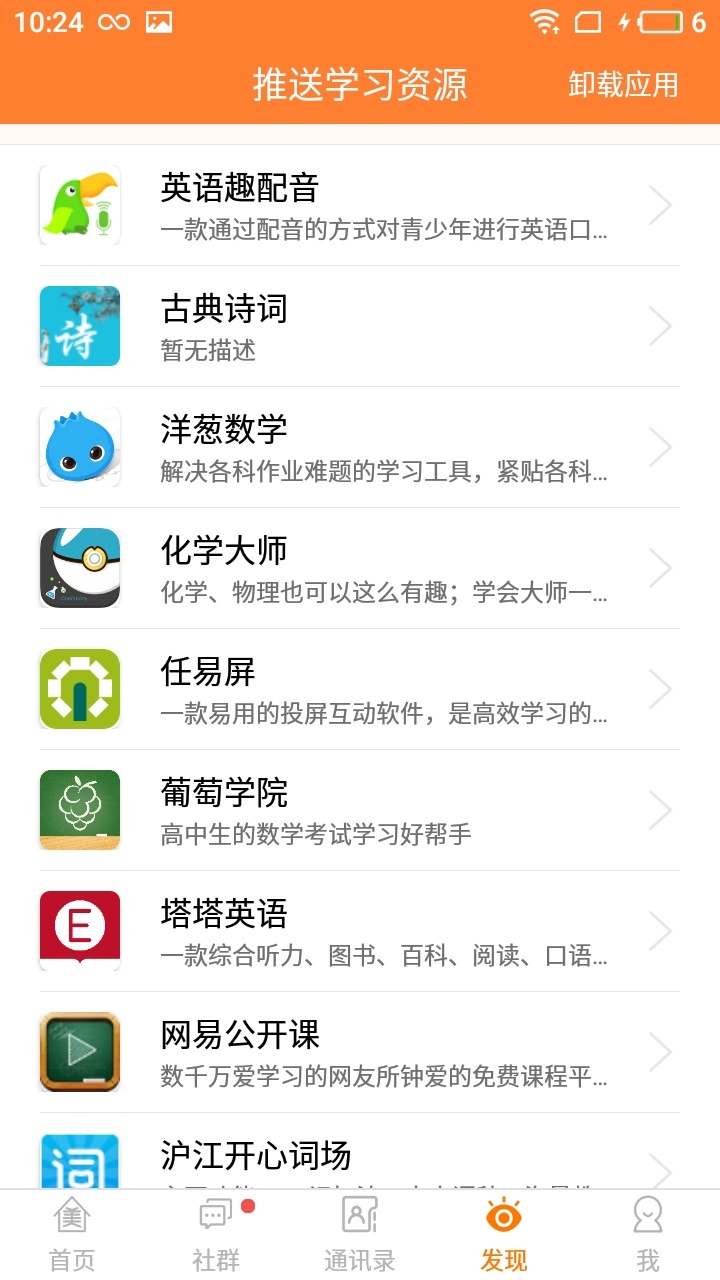
Task: Open the 通讯录 tab
Action: coord(360,1235)
